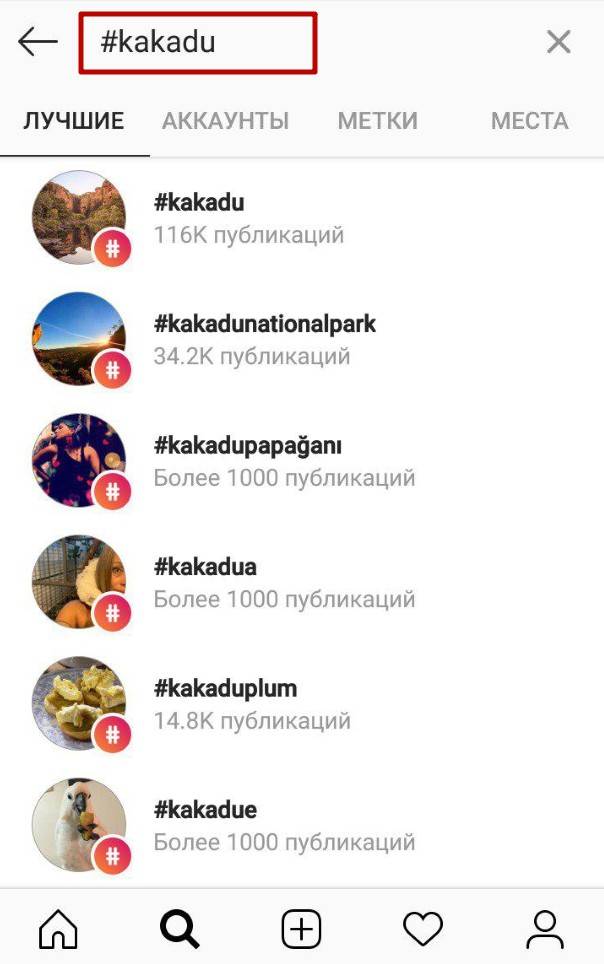Switch to the Метки tab
The width and height of the screenshot is (604, 964).
(x=377, y=122)
